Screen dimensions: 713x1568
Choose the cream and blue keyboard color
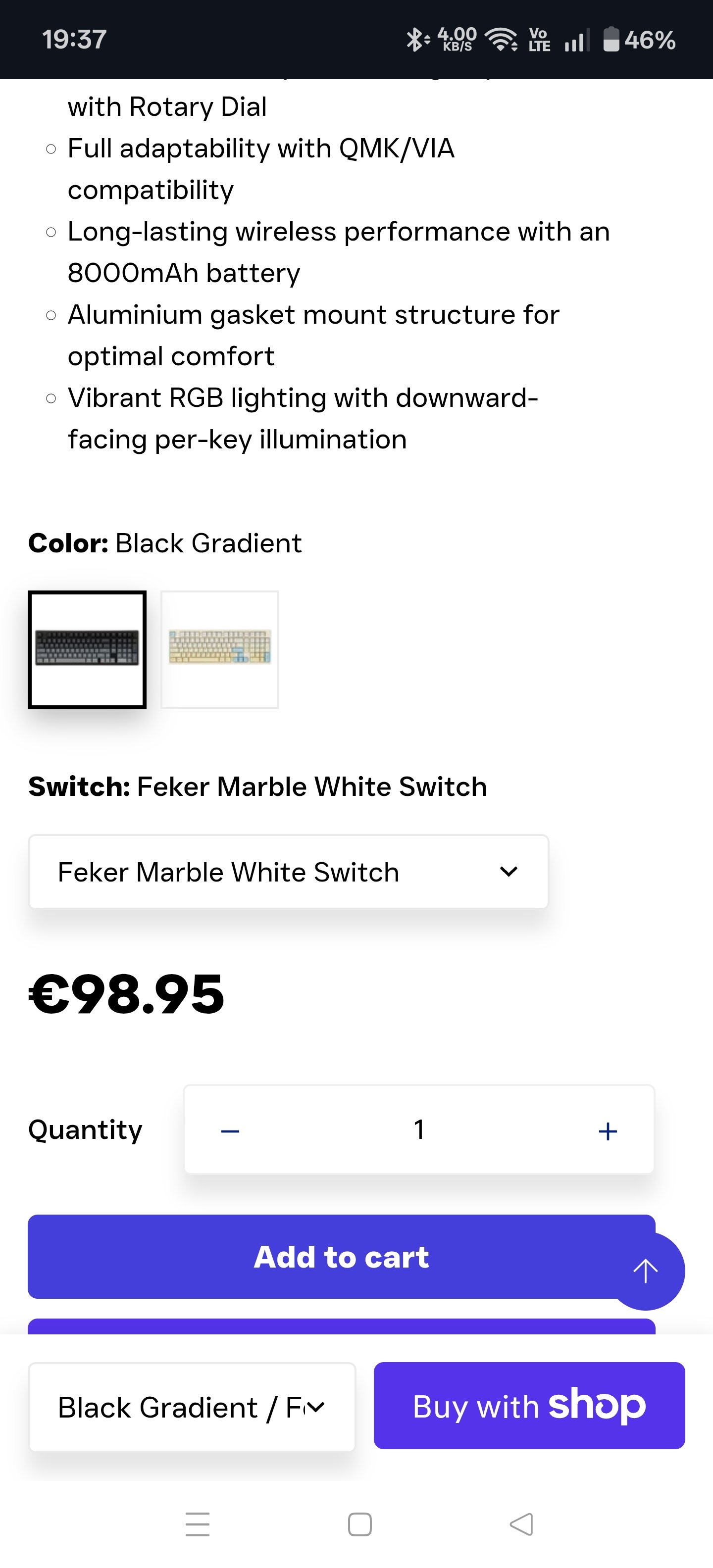[220, 649]
